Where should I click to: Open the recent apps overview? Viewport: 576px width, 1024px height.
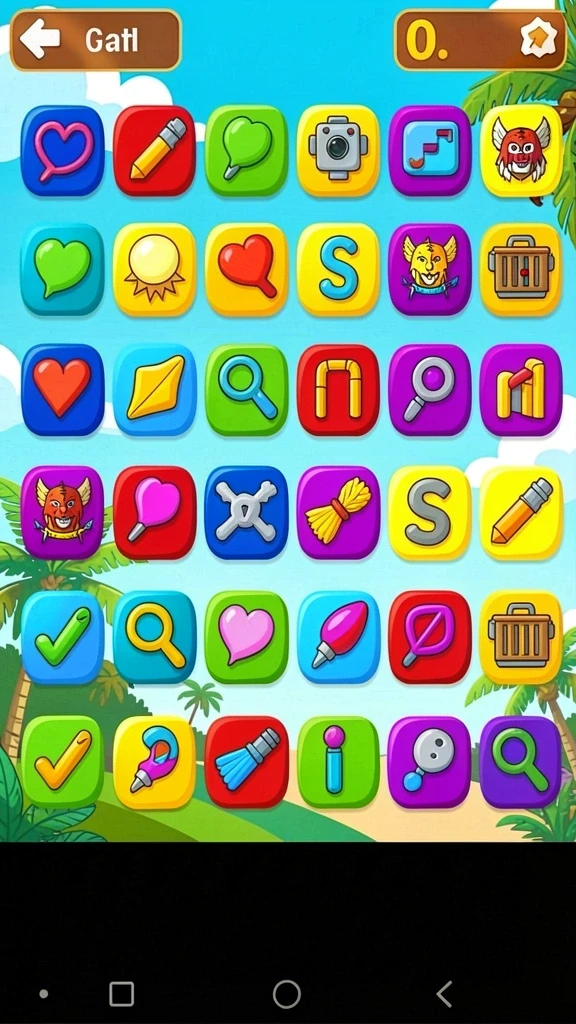121,994
